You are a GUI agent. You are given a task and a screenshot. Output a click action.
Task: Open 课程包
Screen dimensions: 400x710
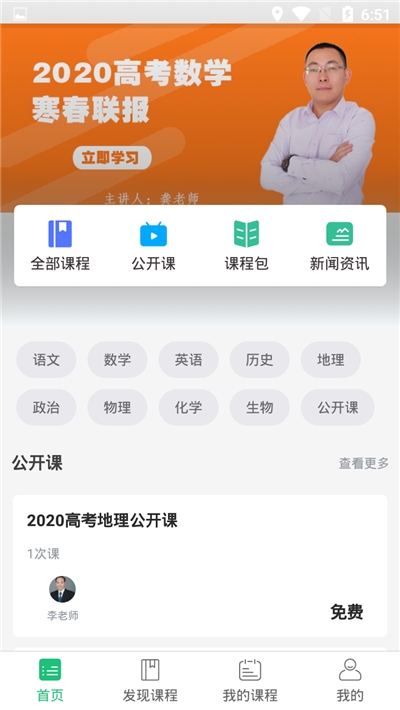click(246, 246)
